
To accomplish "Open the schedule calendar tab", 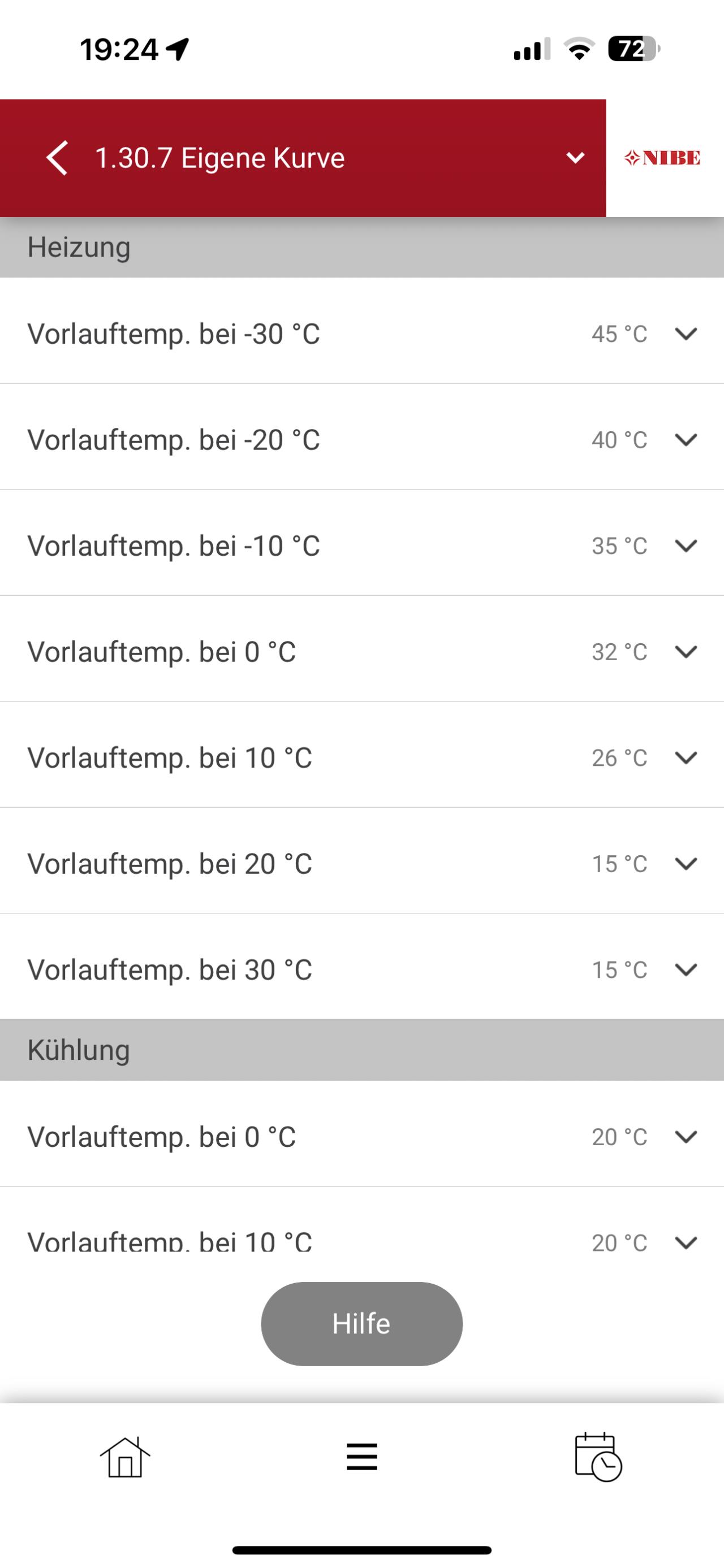I will (598, 1457).
